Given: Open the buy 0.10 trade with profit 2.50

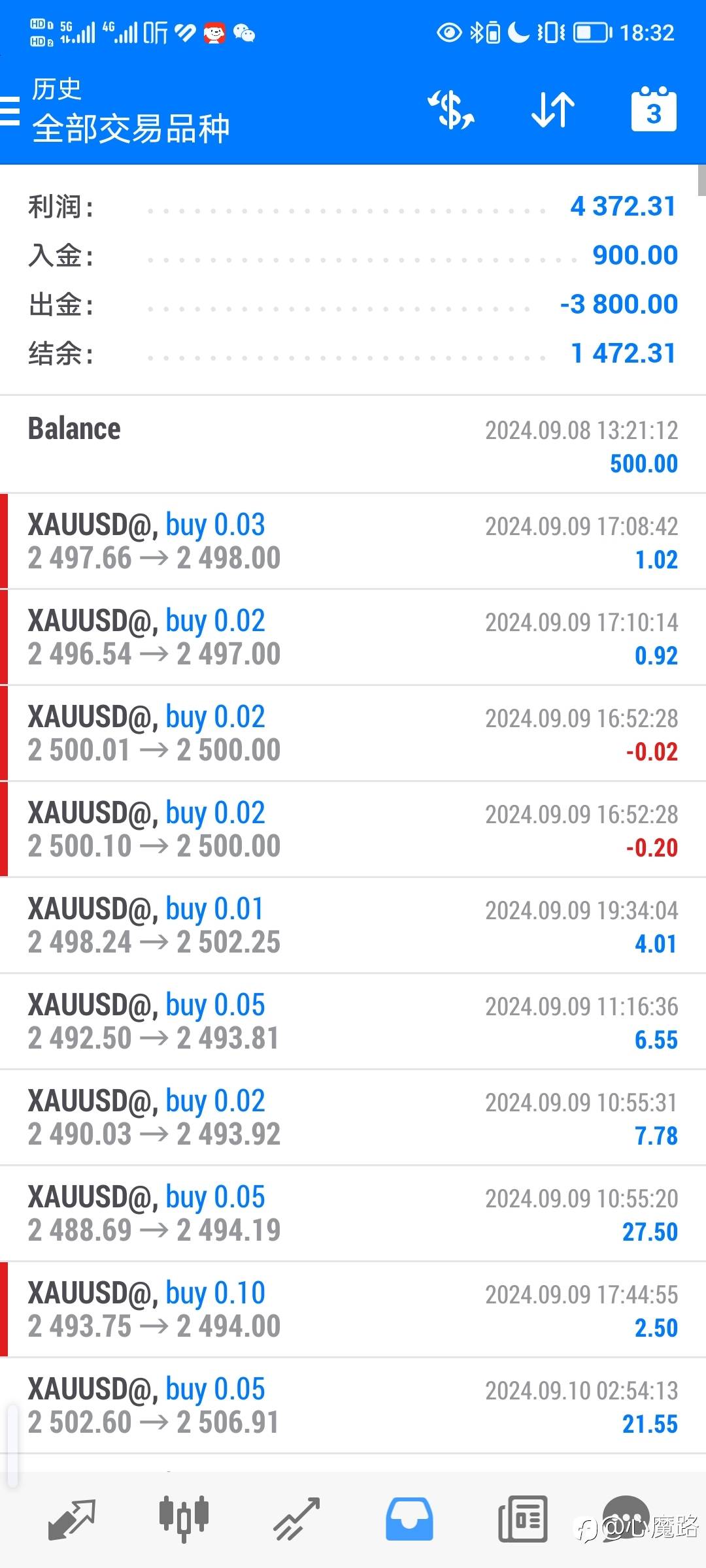Looking at the screenshot, I should 353,1309.
